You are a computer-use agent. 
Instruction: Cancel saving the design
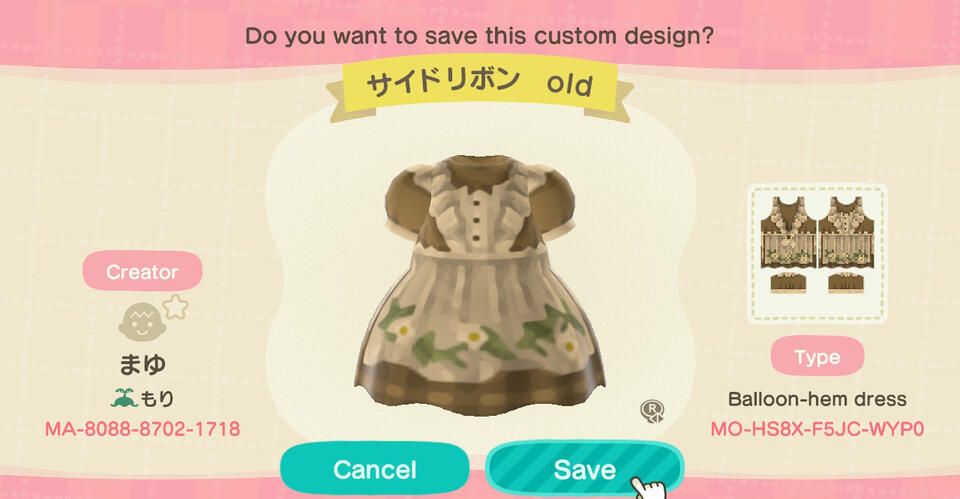coord(374,469)
